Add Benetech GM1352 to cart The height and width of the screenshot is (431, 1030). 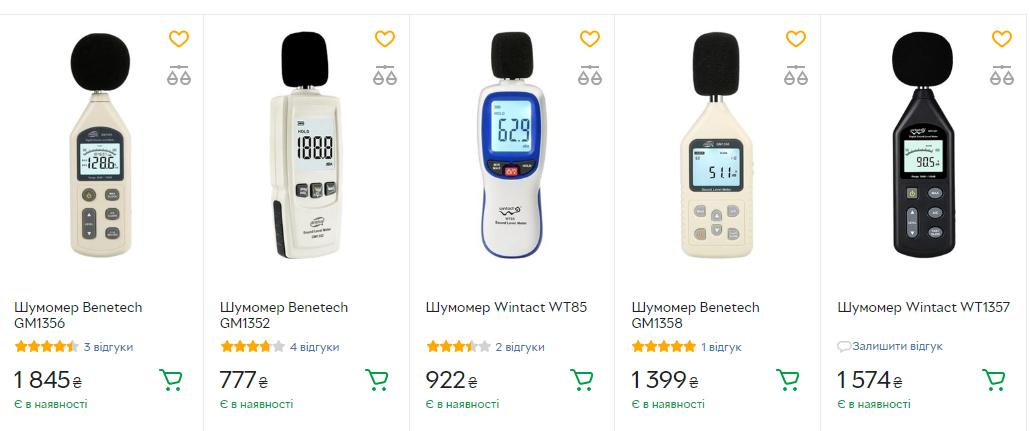click(x=377, y=380)
